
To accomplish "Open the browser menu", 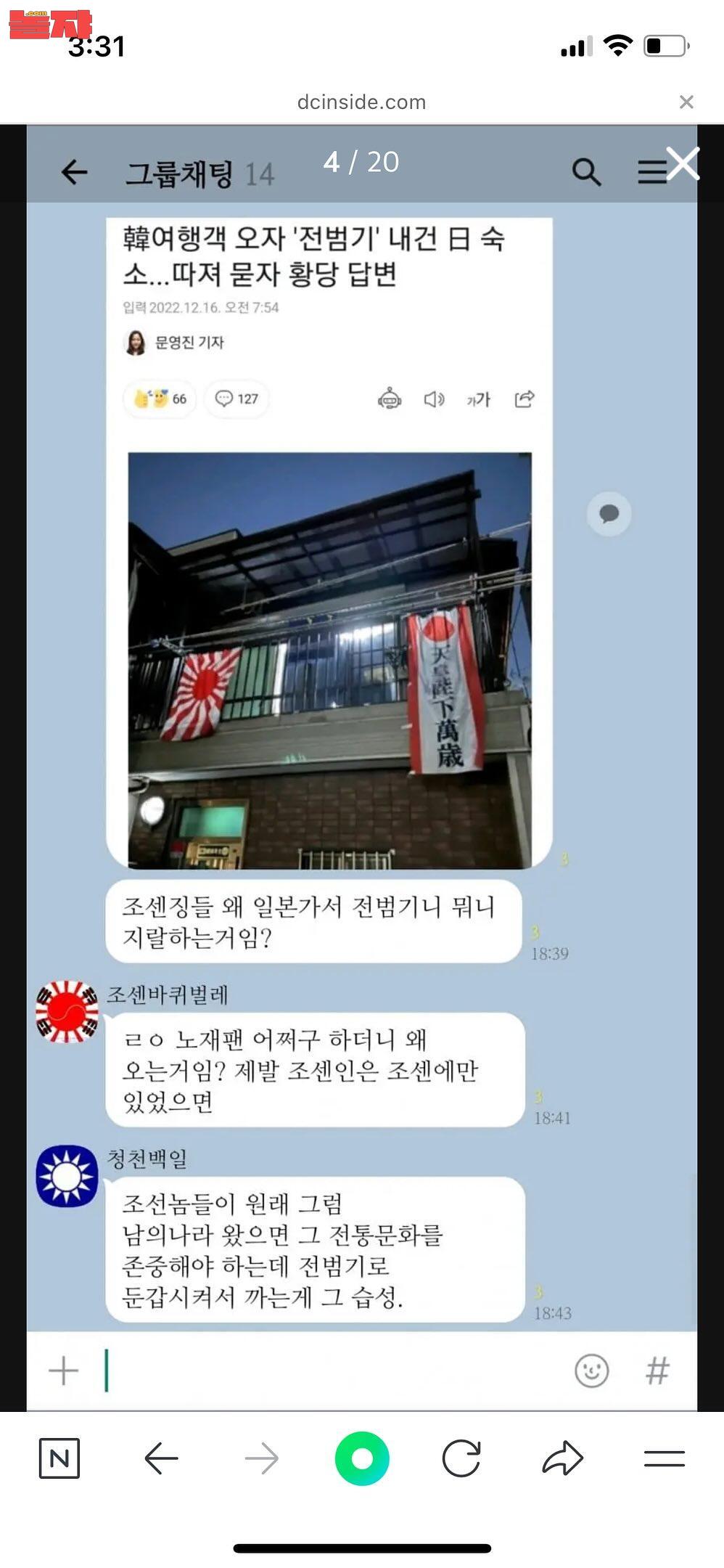I will (664, 1458).
